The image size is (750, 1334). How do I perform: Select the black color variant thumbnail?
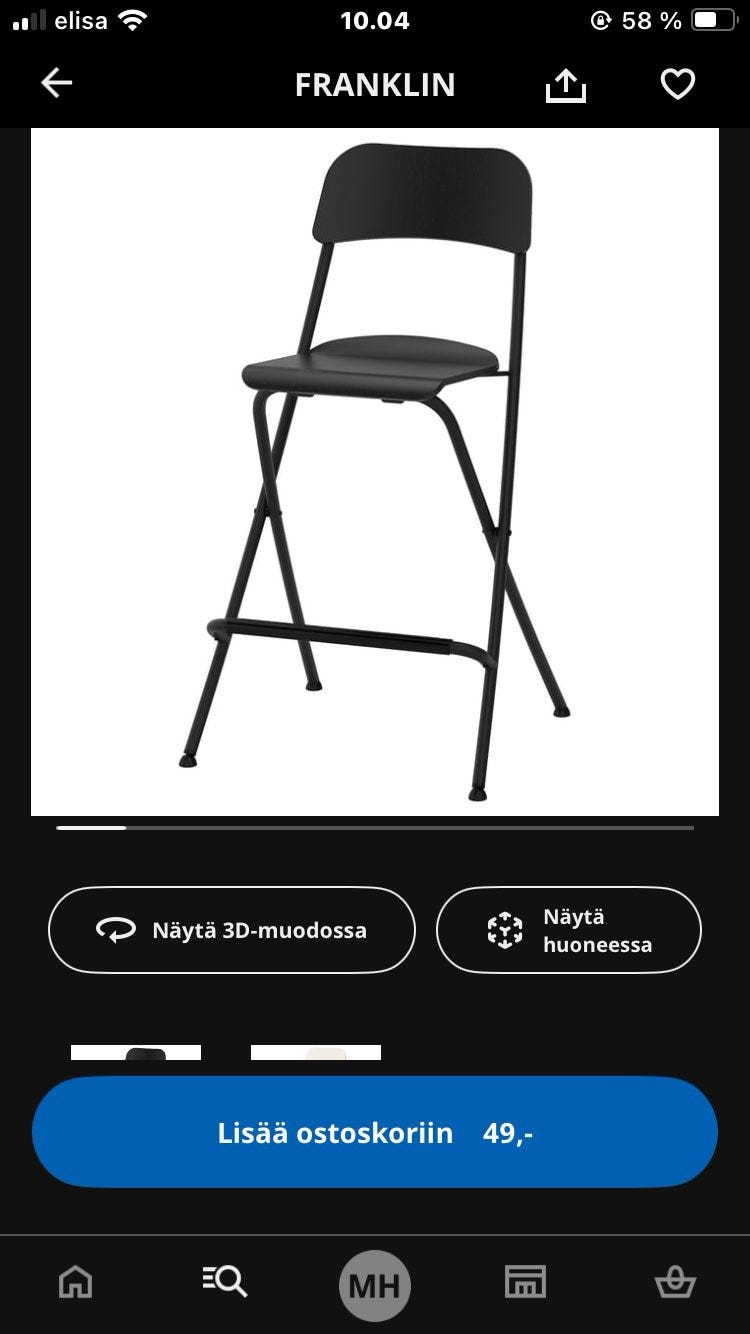pos(136,1053)
